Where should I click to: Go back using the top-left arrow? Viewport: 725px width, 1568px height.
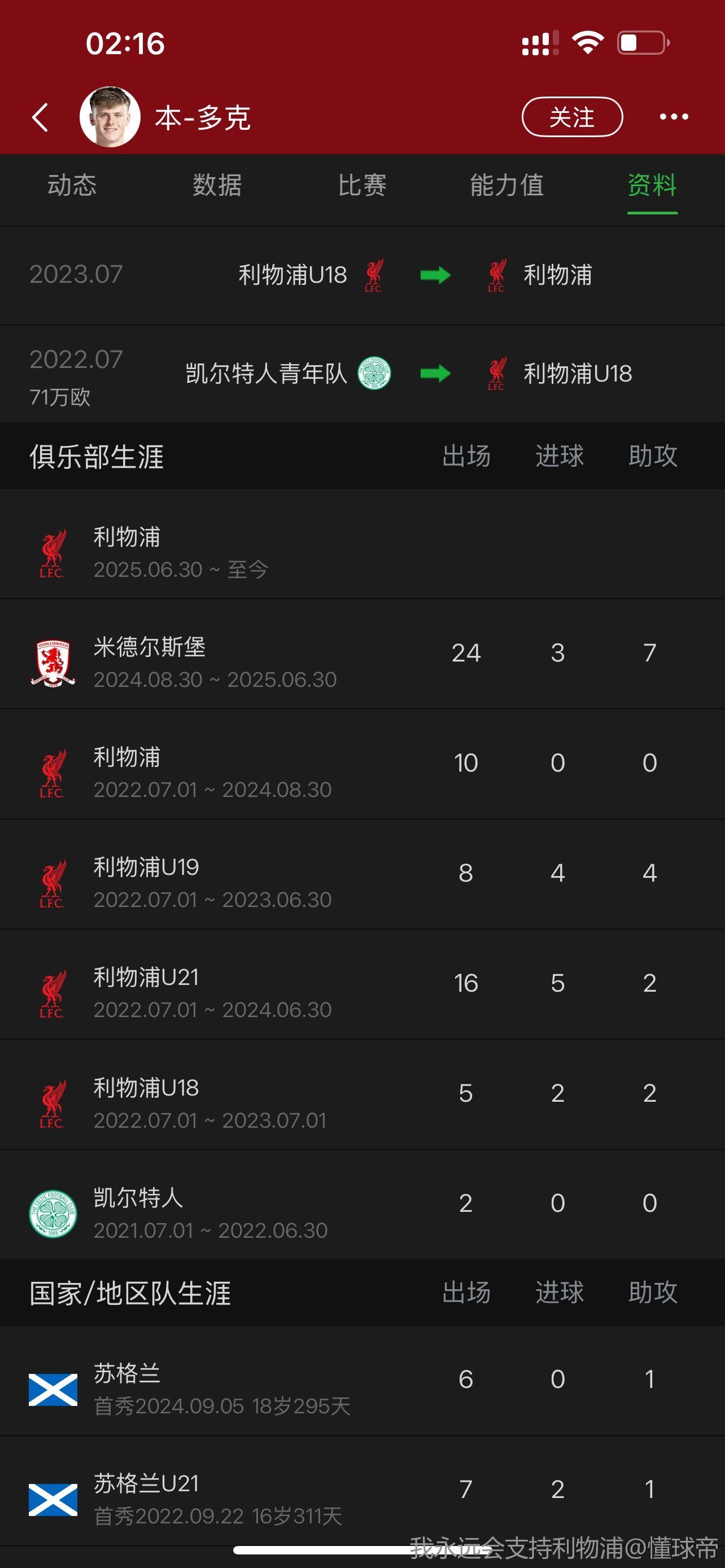click(x=40, y=117)
